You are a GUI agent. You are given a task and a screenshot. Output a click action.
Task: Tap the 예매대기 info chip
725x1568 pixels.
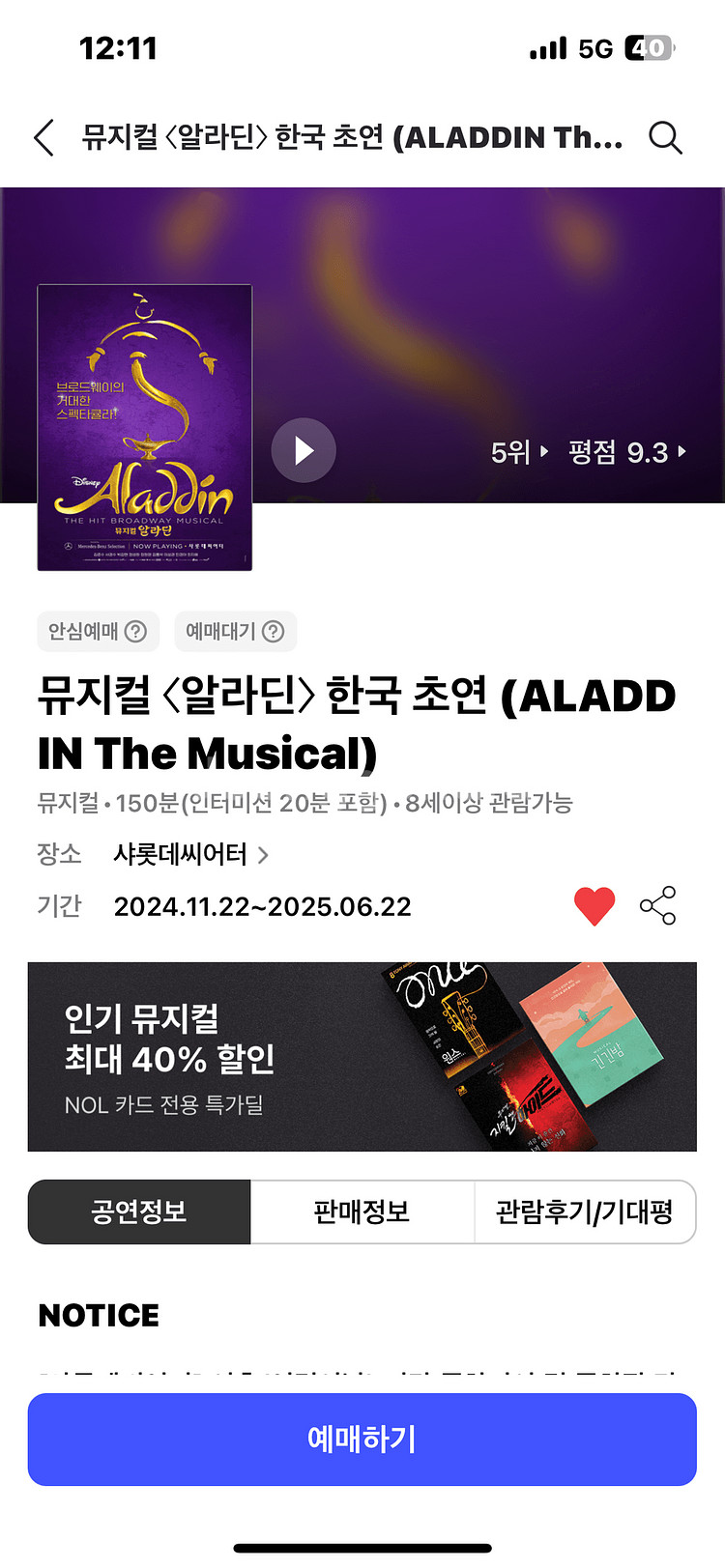click(235, 632)
